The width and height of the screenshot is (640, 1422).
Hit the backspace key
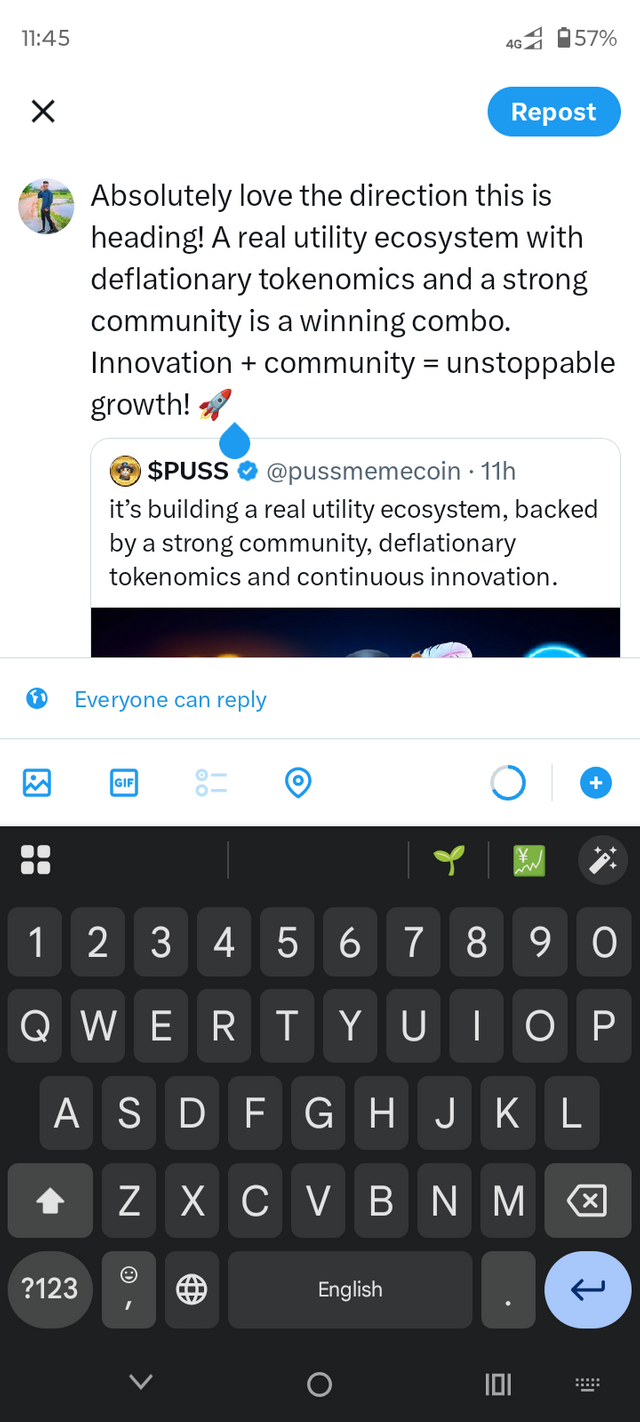point(587,1200)
